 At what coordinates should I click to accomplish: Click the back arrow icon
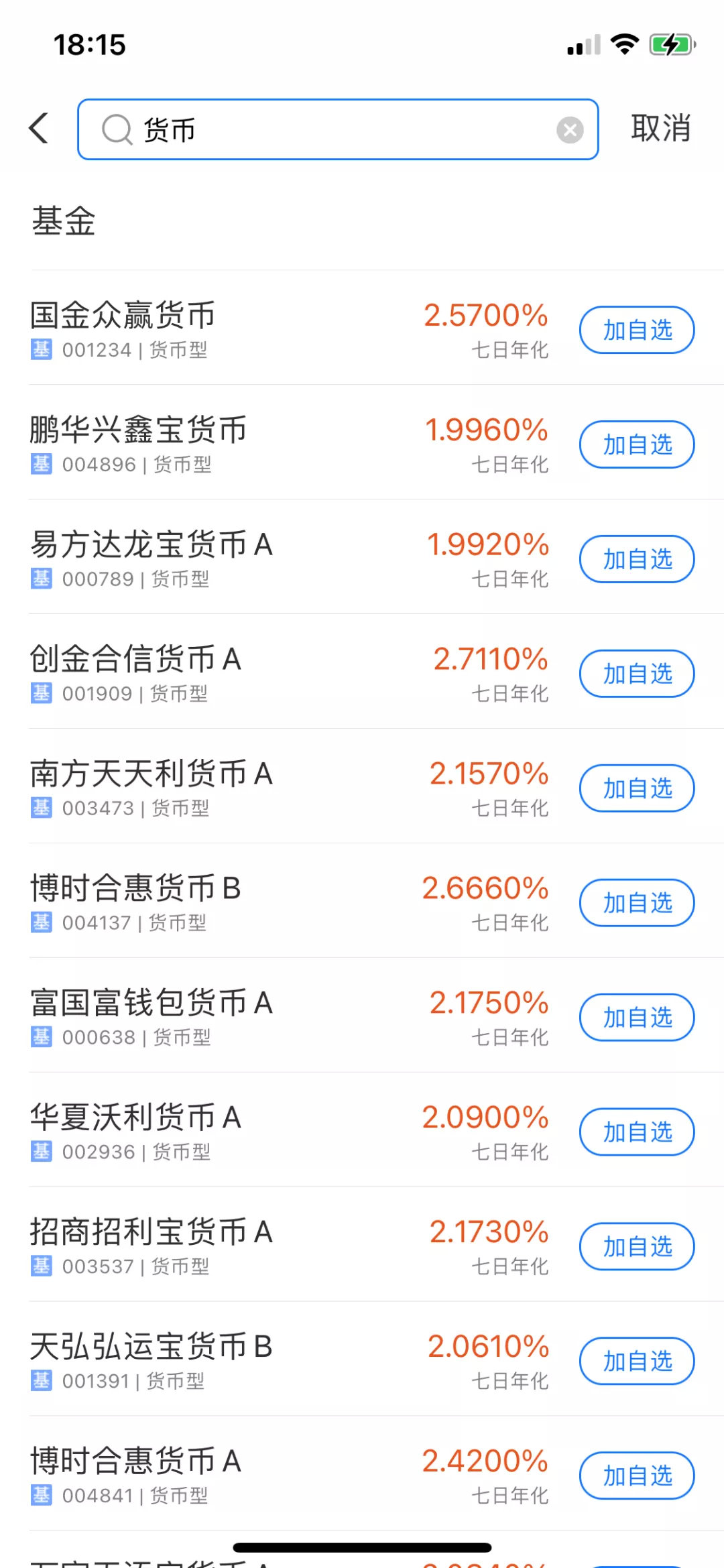(38, 128)
